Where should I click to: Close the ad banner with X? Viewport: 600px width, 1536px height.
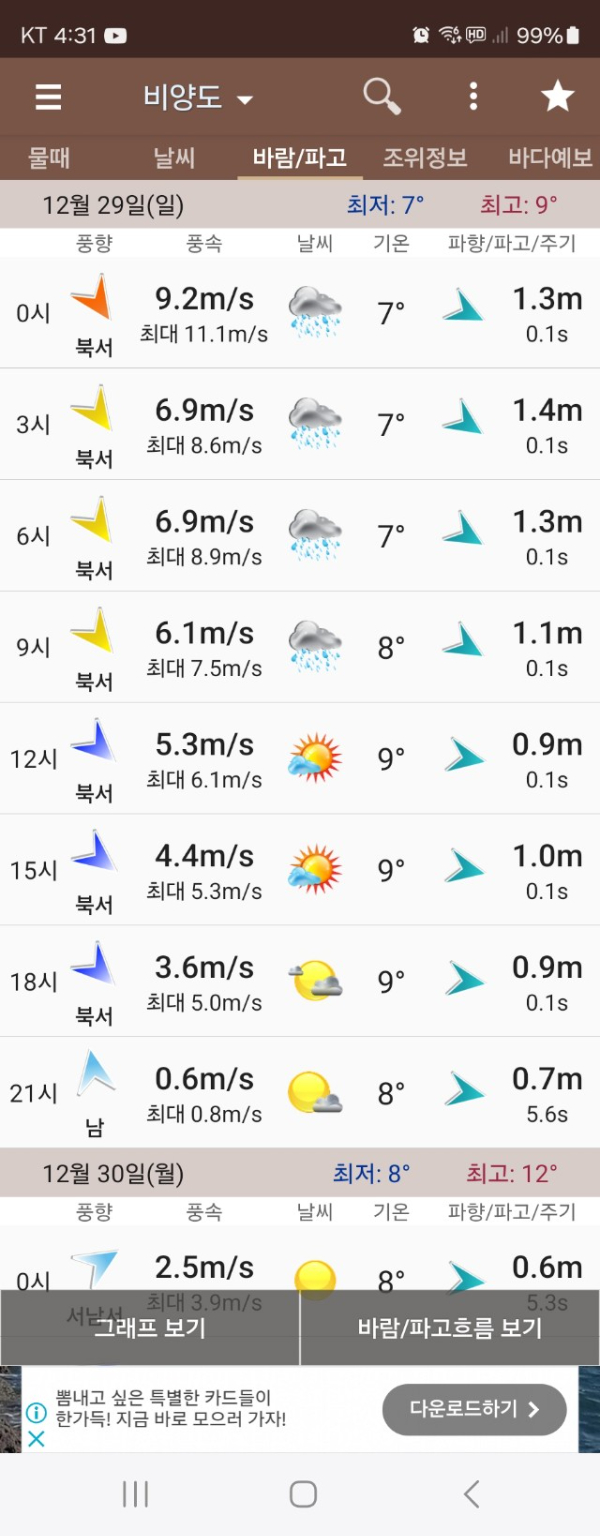tap(36, 1439)
